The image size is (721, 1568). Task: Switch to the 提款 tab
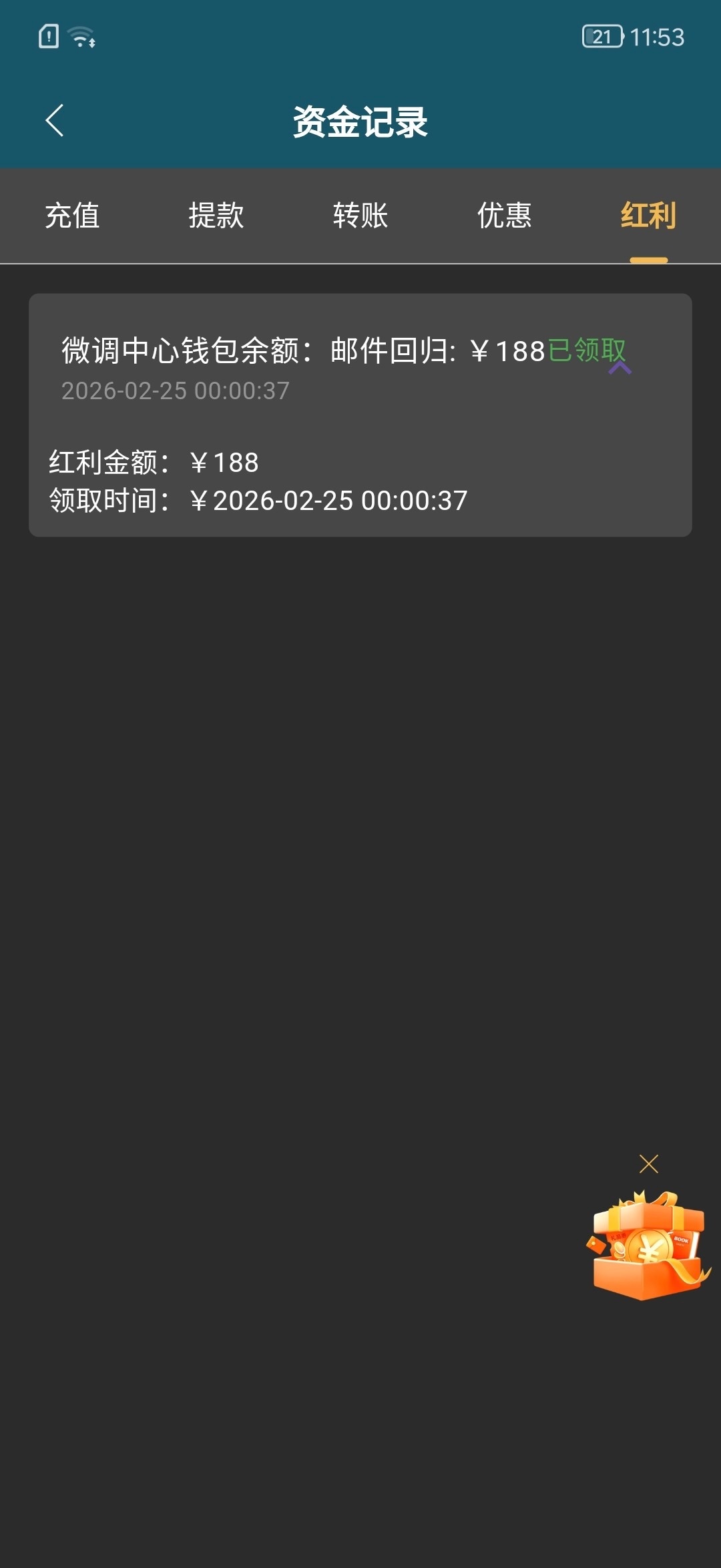pos(216,216)
